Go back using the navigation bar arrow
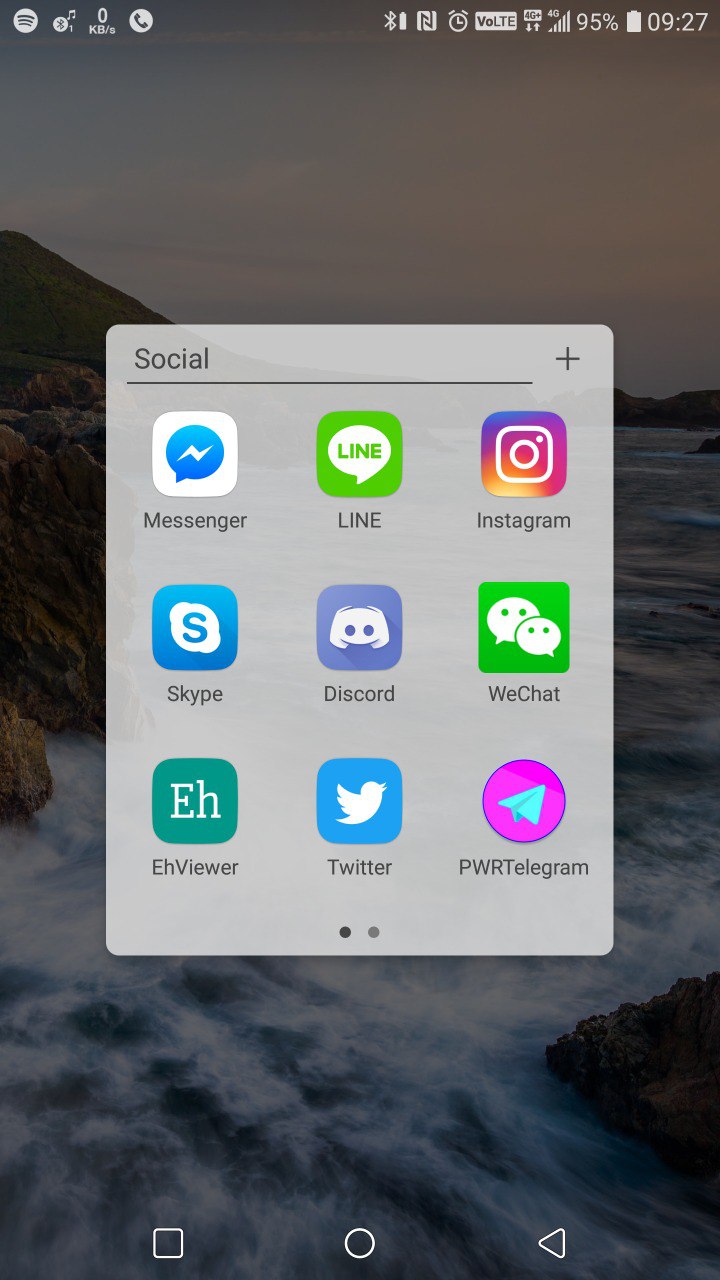 [x=552, y=1243]
